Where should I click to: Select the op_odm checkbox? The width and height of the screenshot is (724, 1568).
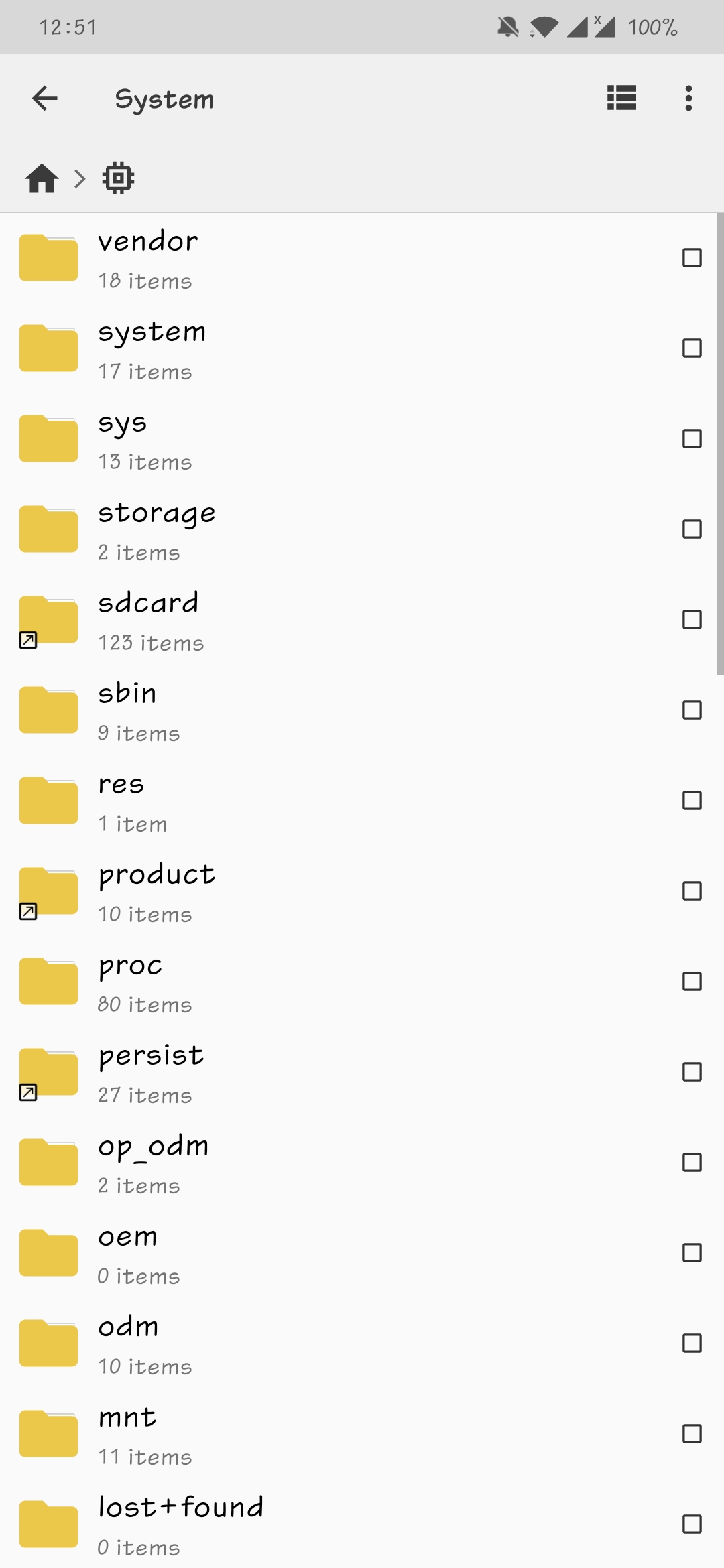click(692, 1163)
